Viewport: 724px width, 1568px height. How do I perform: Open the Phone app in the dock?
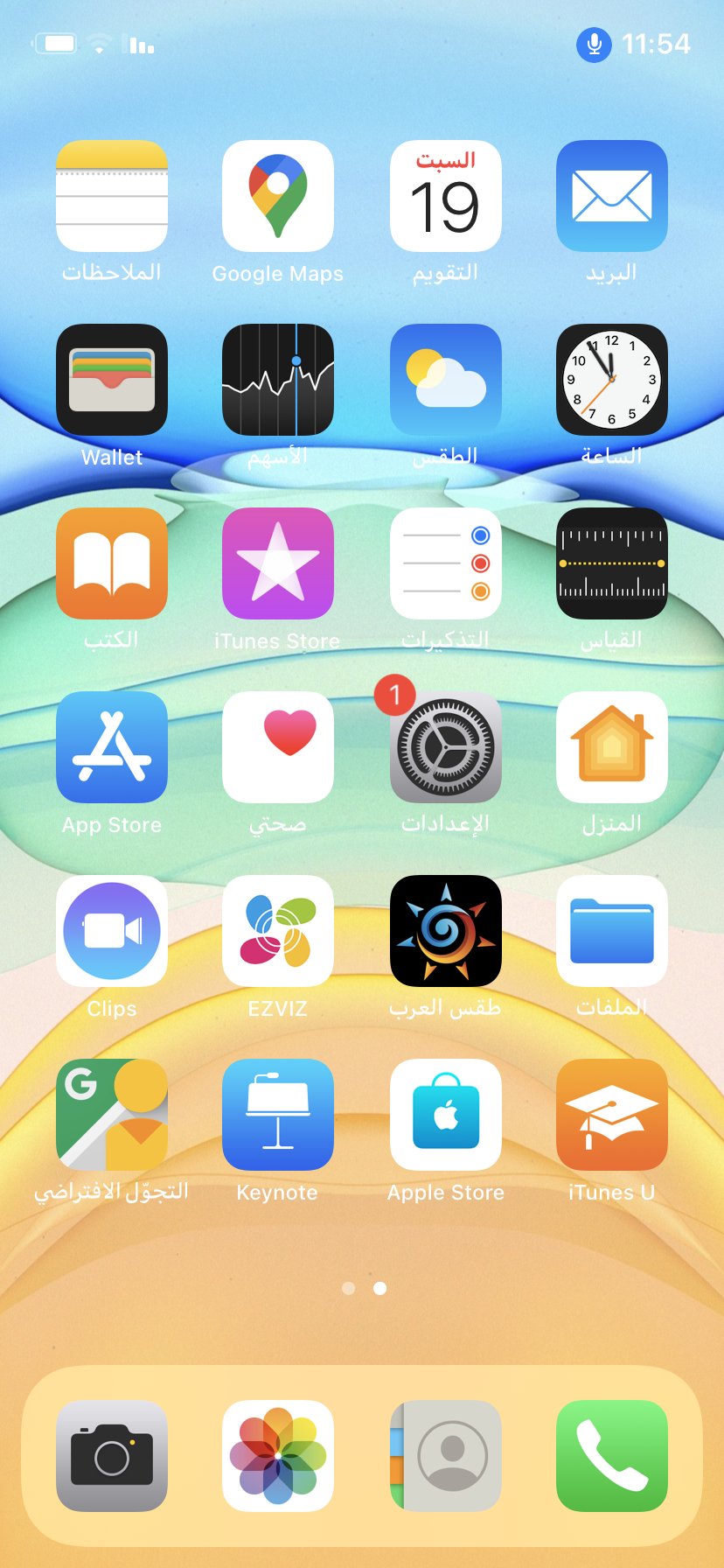tap(612, 1456)
